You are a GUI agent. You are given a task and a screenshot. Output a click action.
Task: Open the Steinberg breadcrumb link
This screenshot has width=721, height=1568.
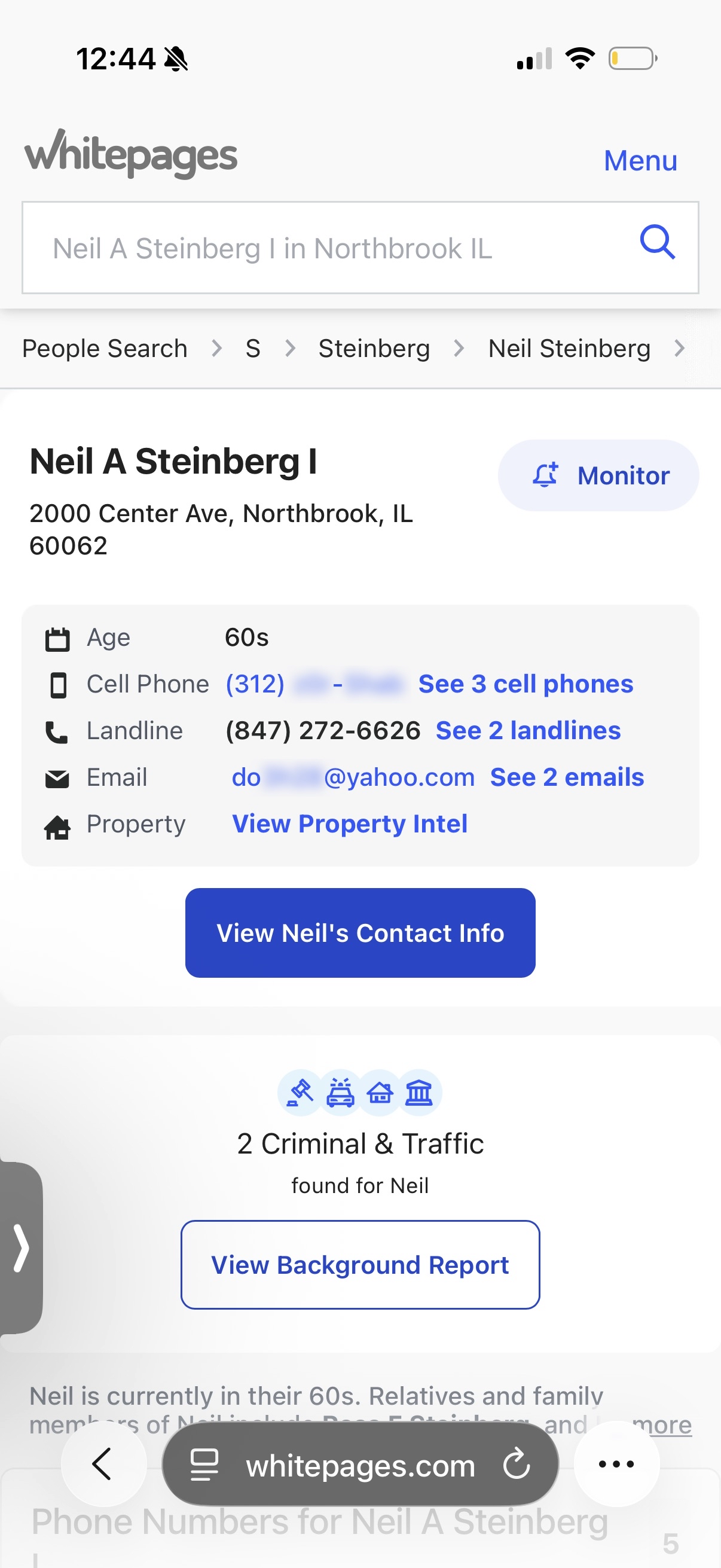tap(374, 349)
